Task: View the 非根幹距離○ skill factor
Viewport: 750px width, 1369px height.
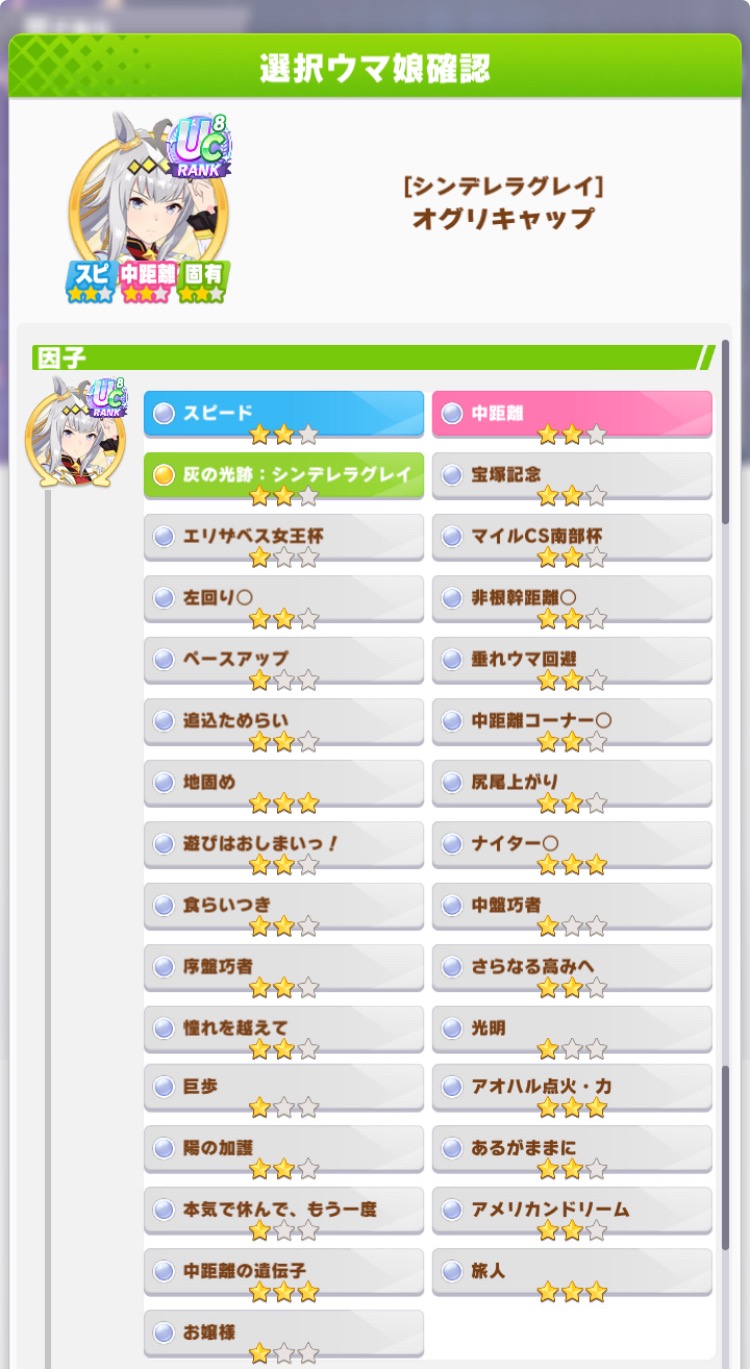Action: (571, 598)
